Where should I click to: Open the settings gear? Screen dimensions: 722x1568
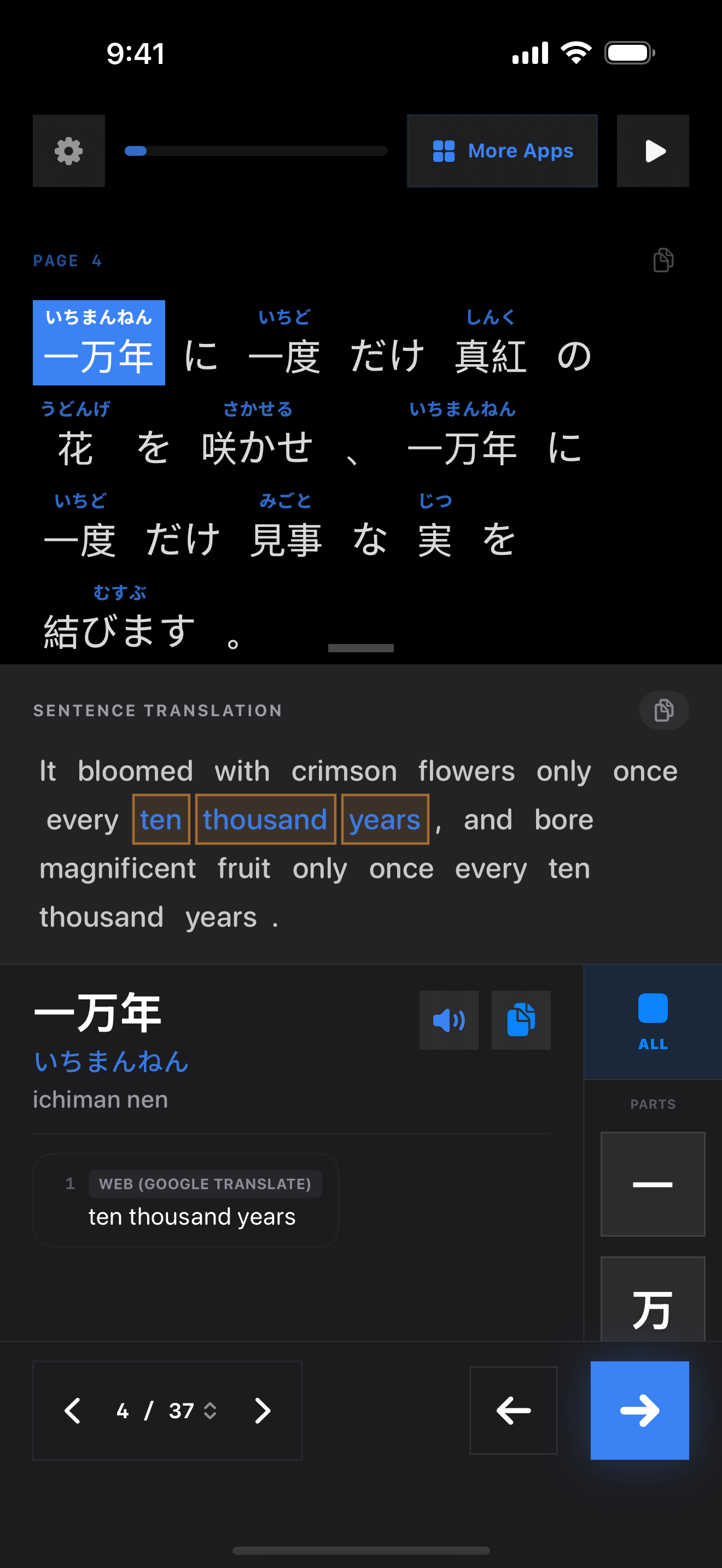click(x=69, y=151)
